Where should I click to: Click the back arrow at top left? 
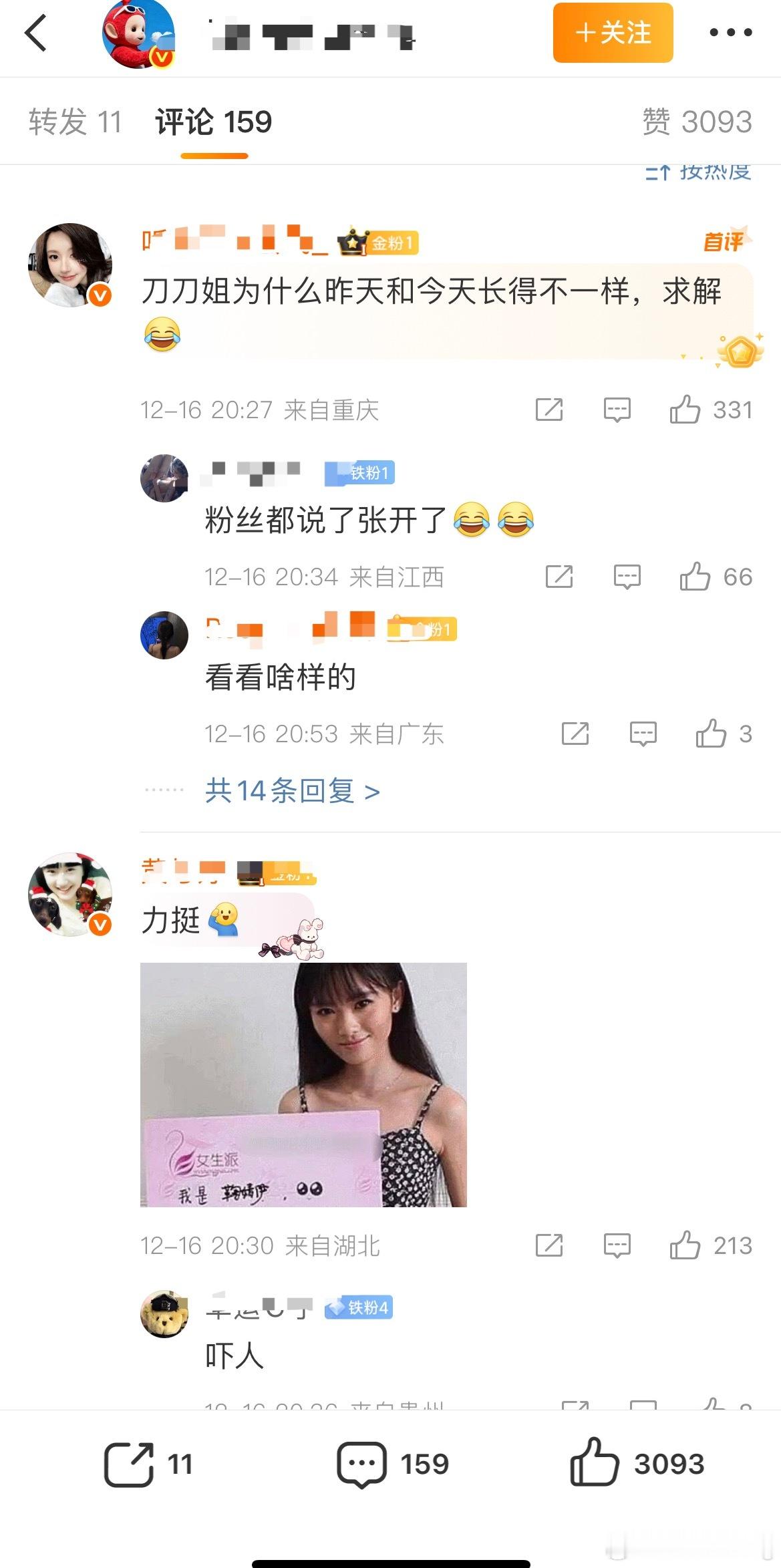click(x=35, y=33)
